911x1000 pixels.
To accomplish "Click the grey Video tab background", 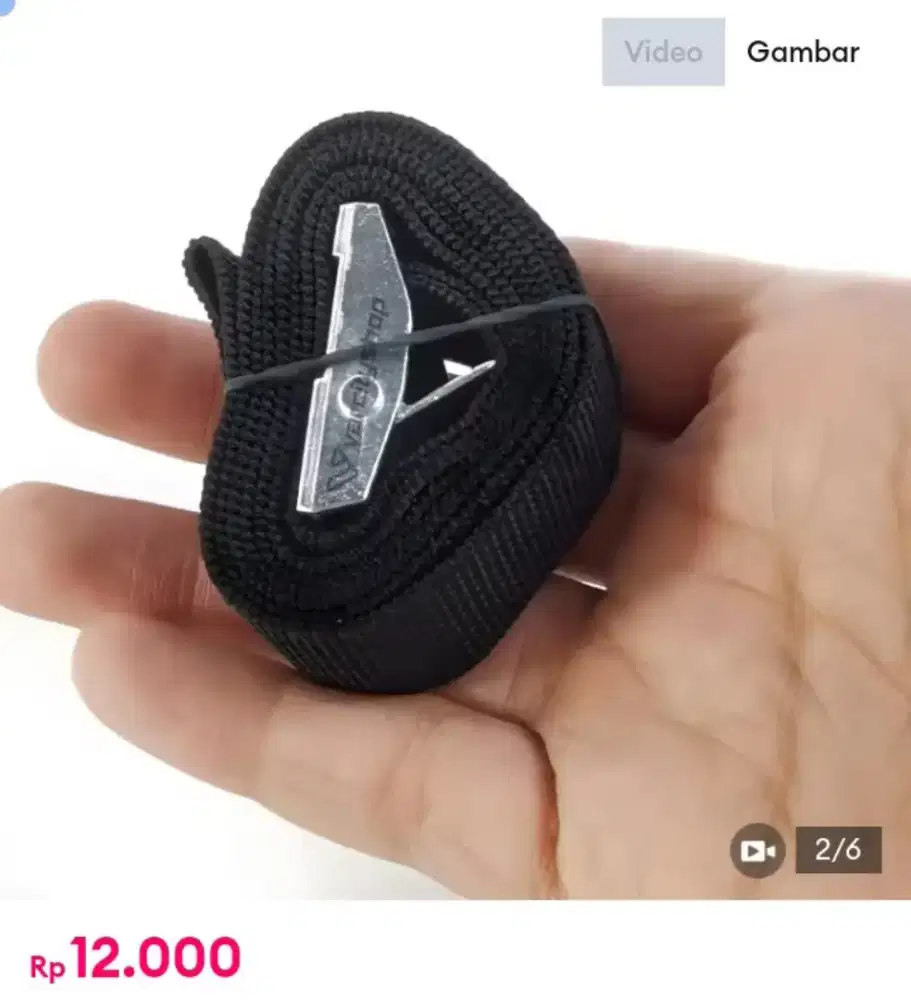I will [663, 53].
